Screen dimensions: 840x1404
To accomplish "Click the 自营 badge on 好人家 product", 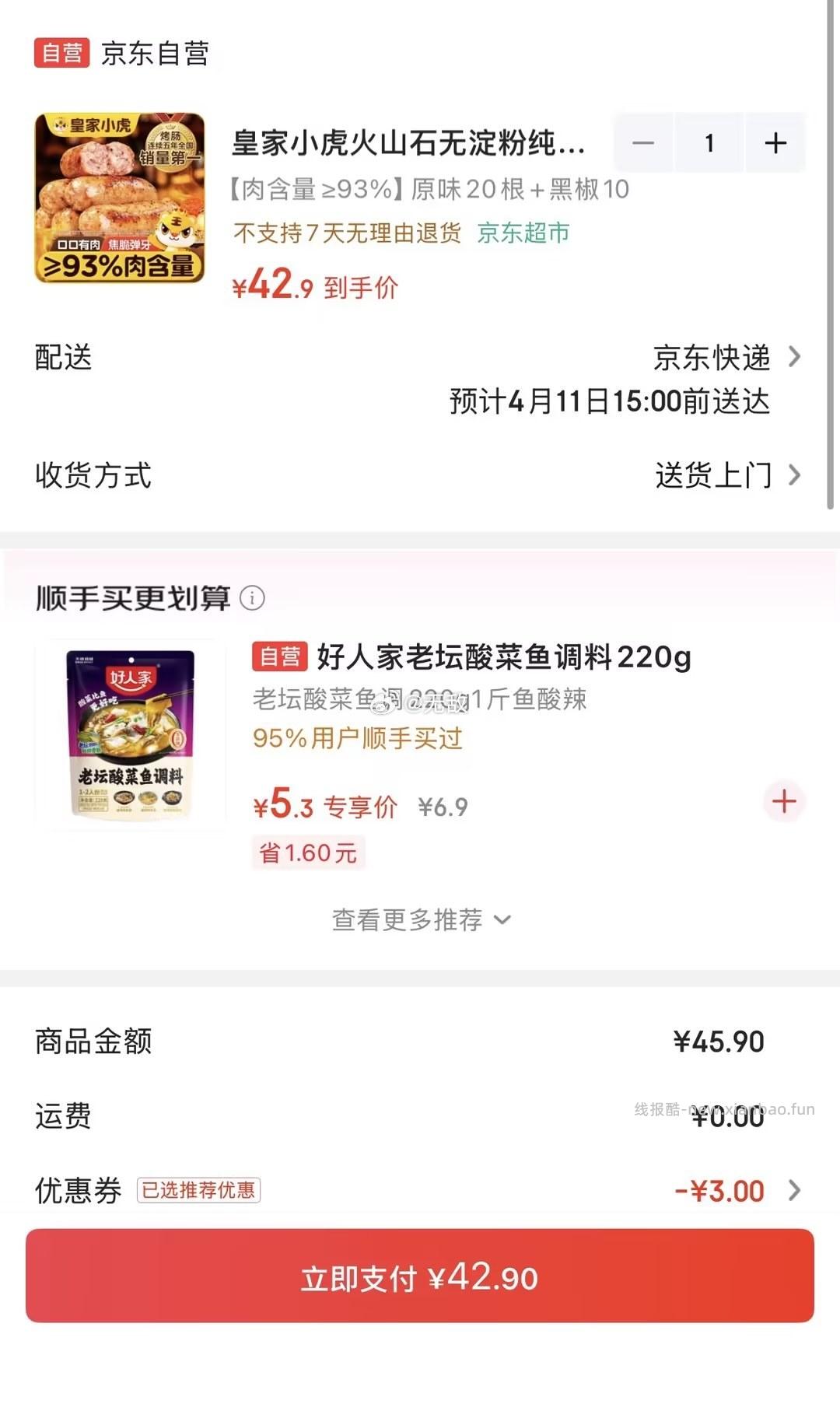I will click(x=281, y=657).
